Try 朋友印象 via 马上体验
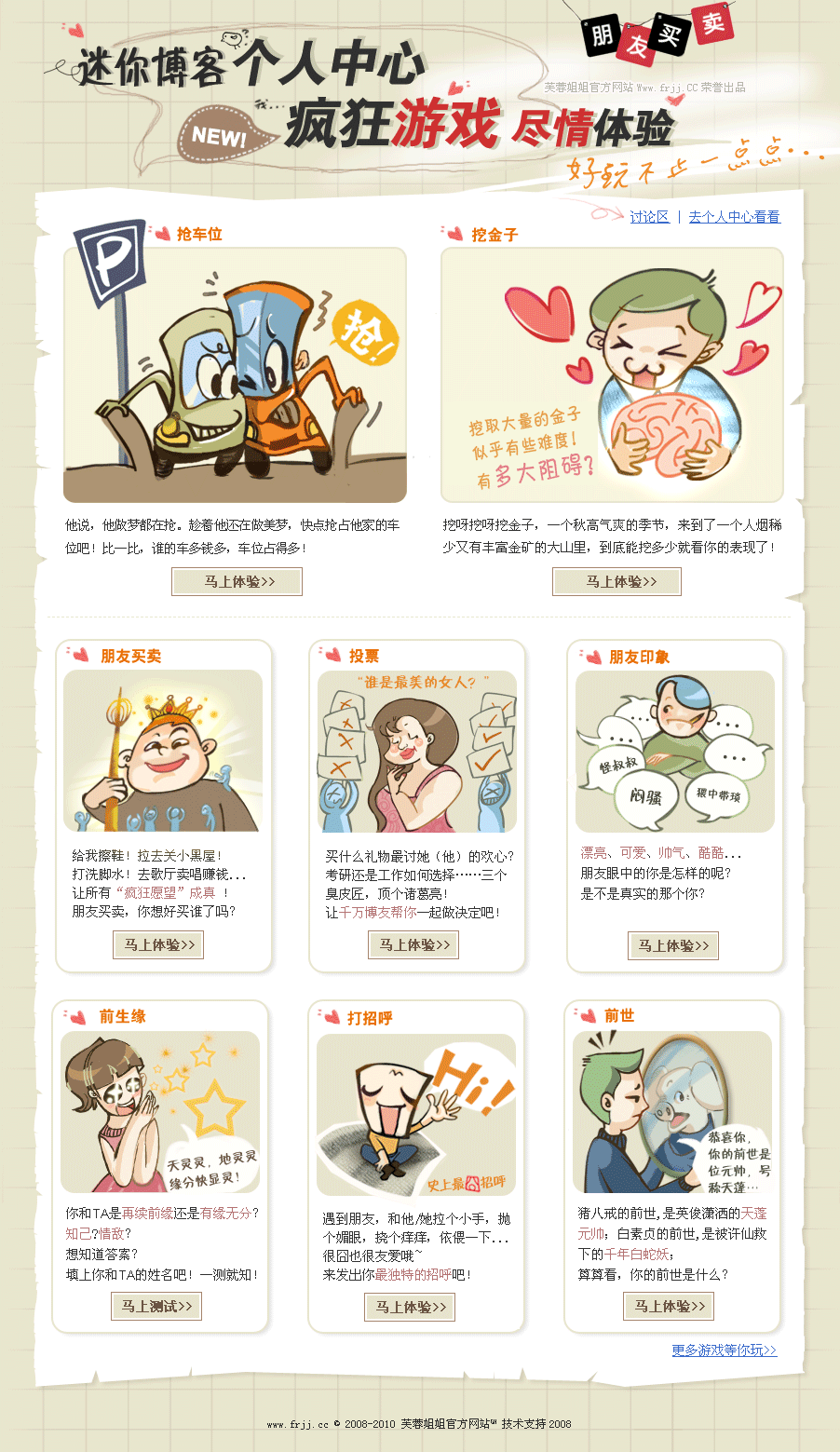 tap(672, 946)
